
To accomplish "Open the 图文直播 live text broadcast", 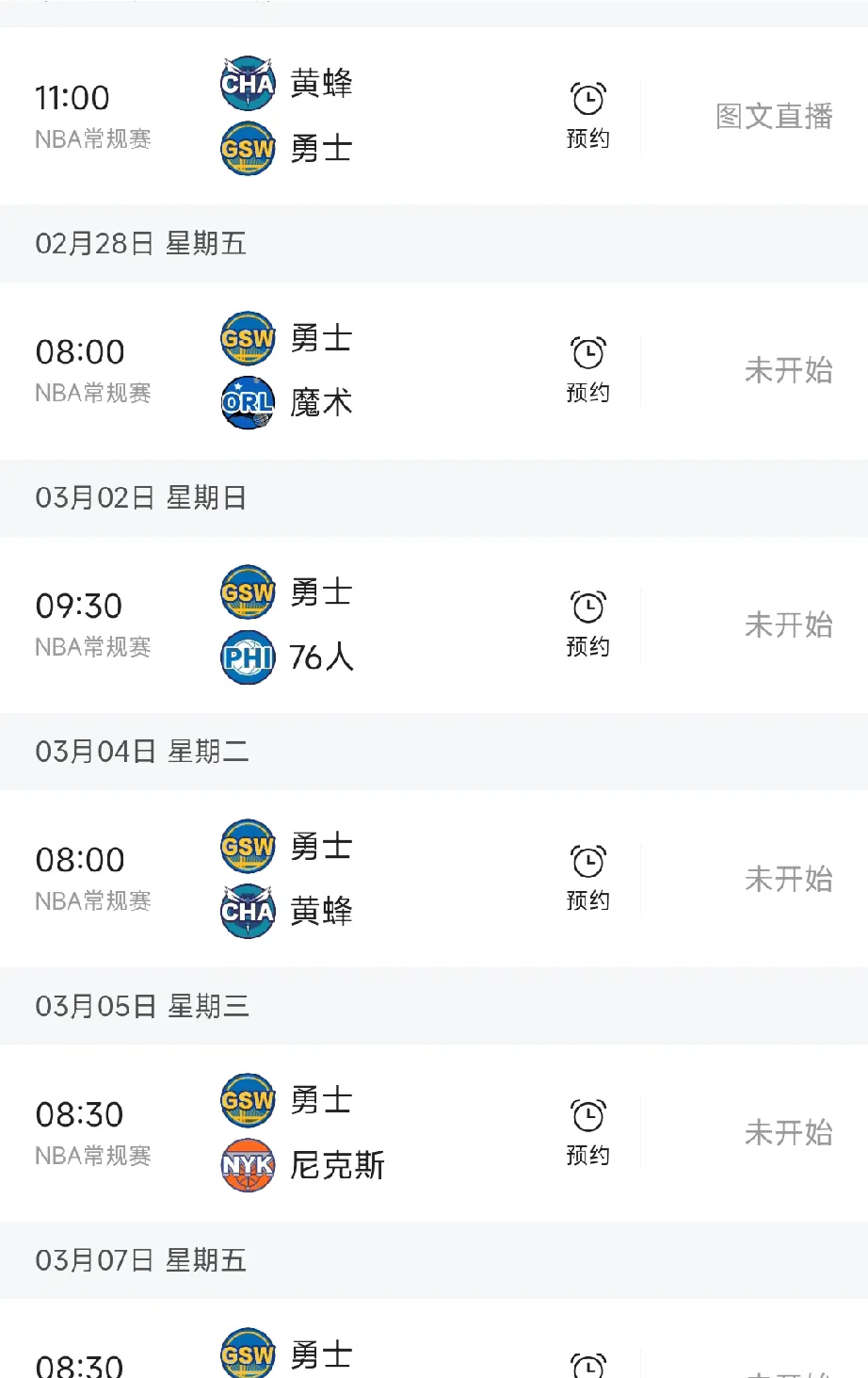I will click(x=772, y=116).
